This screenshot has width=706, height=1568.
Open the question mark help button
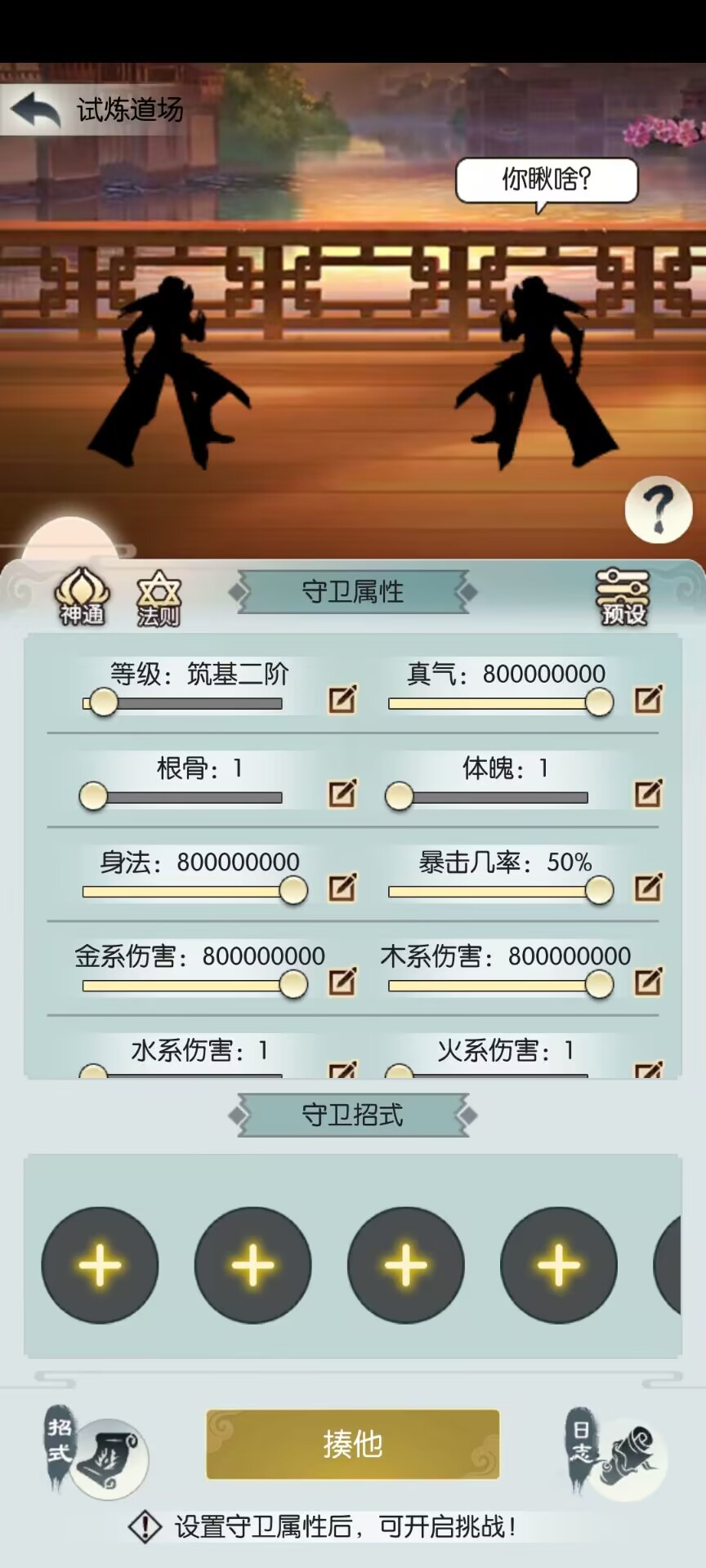click(659, 510)
